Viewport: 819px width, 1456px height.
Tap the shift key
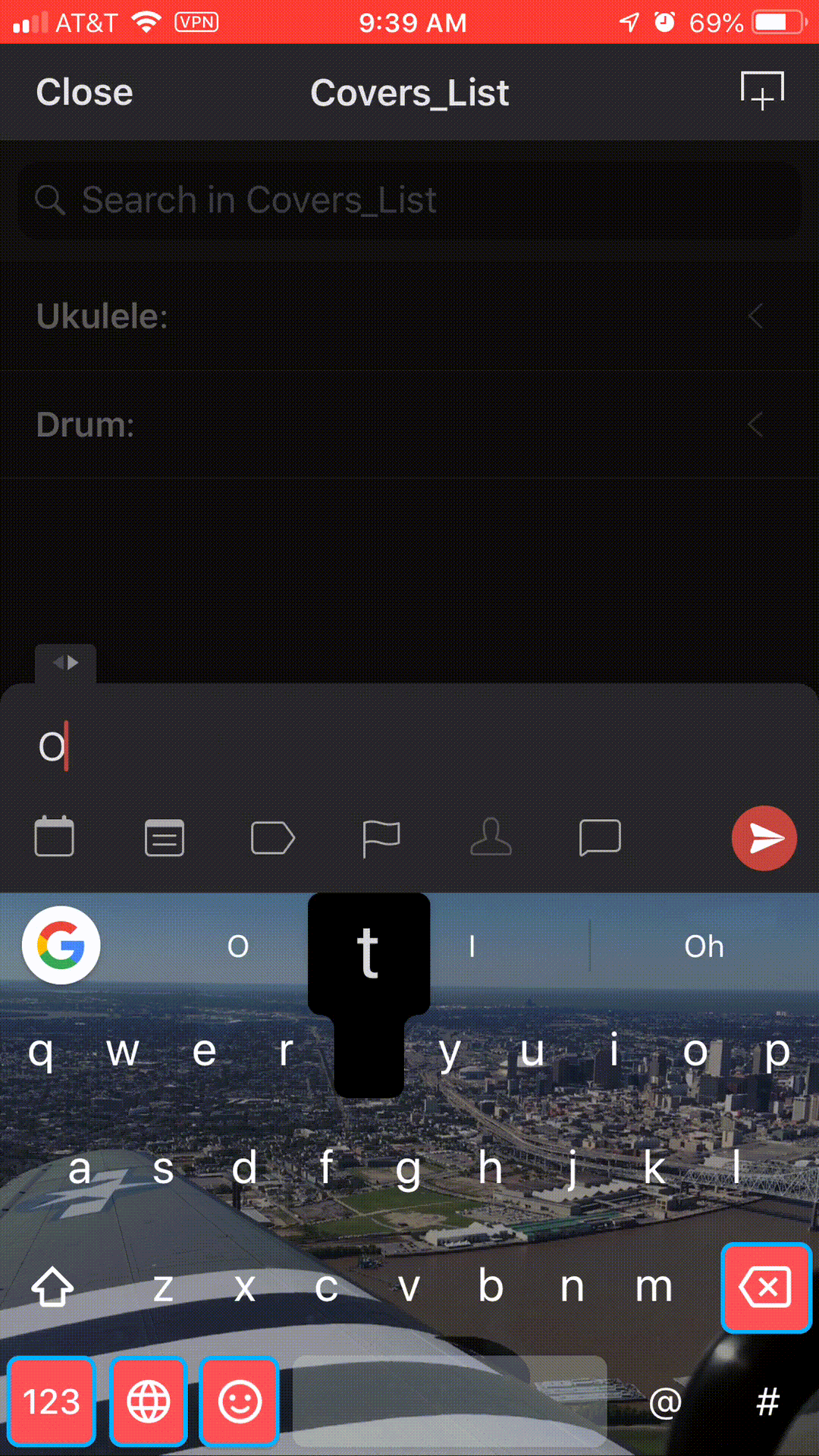[52, 1287]
